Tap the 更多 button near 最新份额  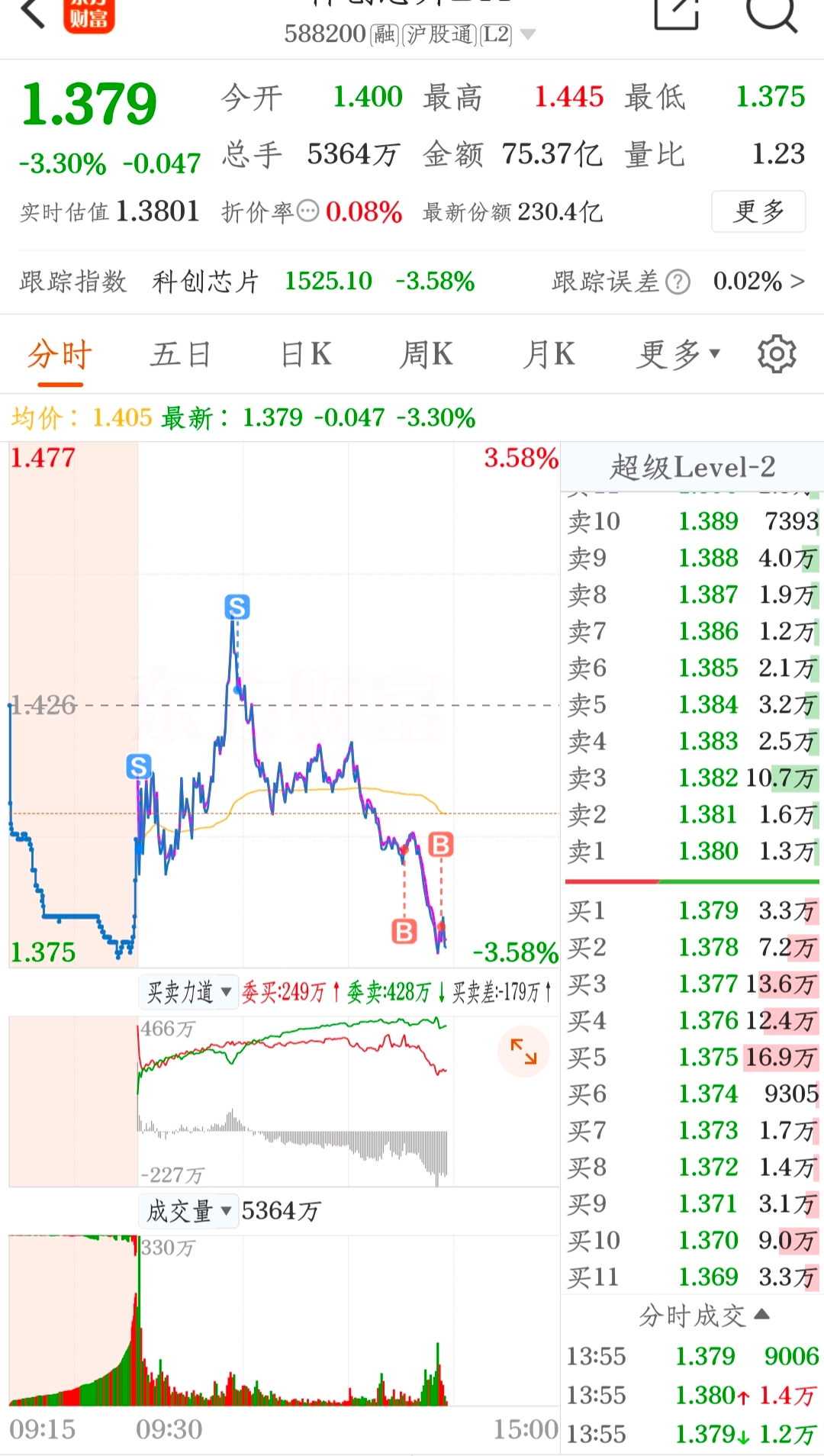tap(758, 212)
